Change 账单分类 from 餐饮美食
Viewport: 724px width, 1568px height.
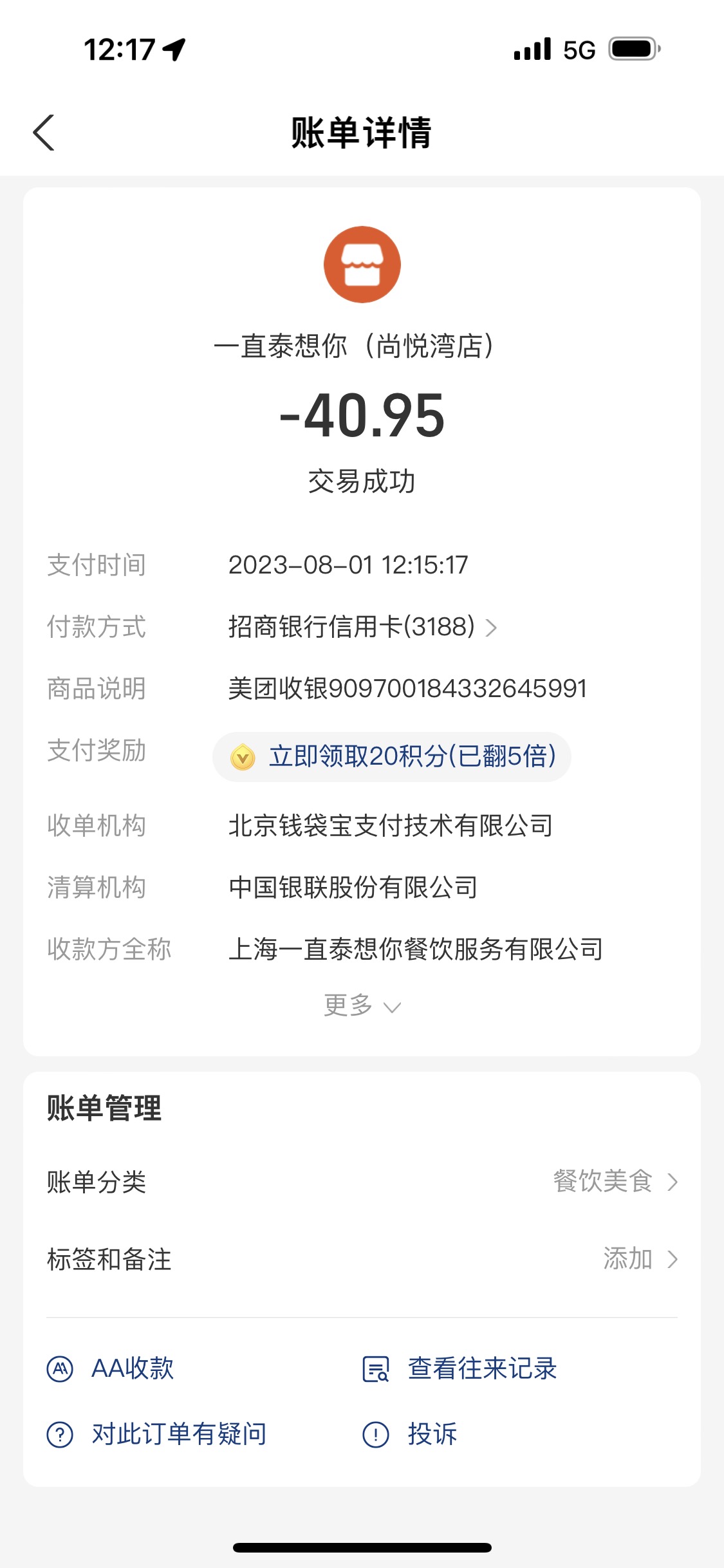tap(362, 1182)
